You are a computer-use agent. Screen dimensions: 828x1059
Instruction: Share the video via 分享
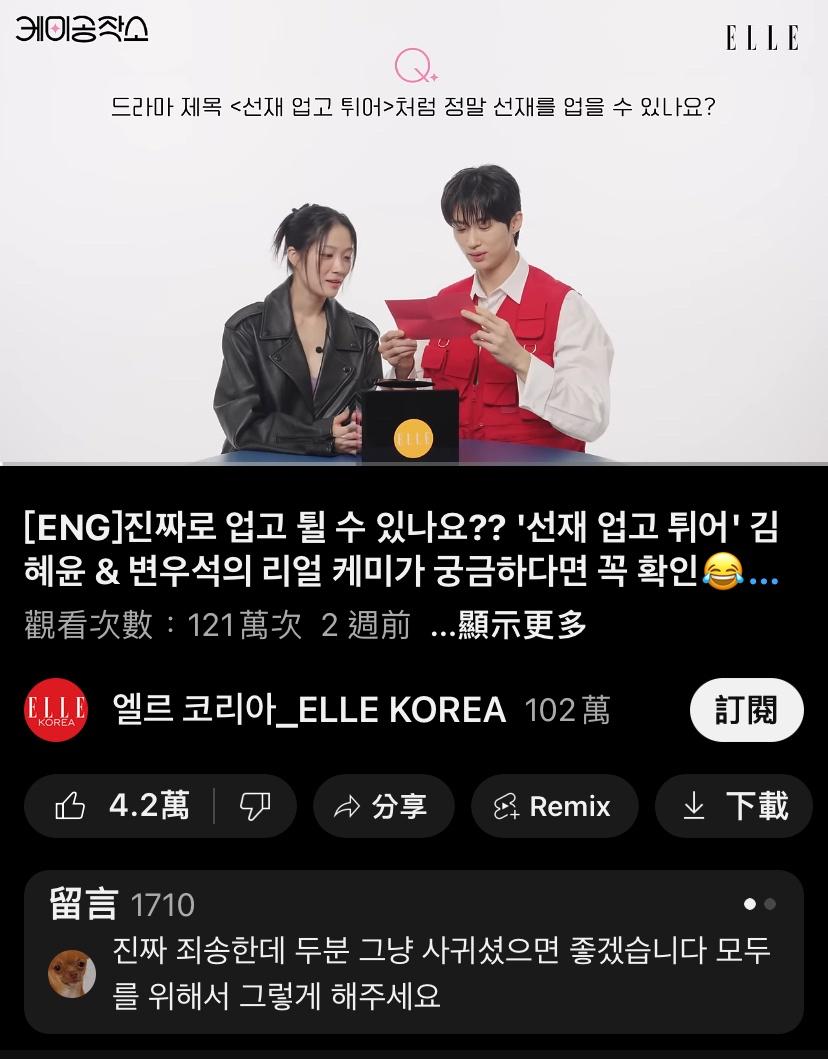point(383,806)
